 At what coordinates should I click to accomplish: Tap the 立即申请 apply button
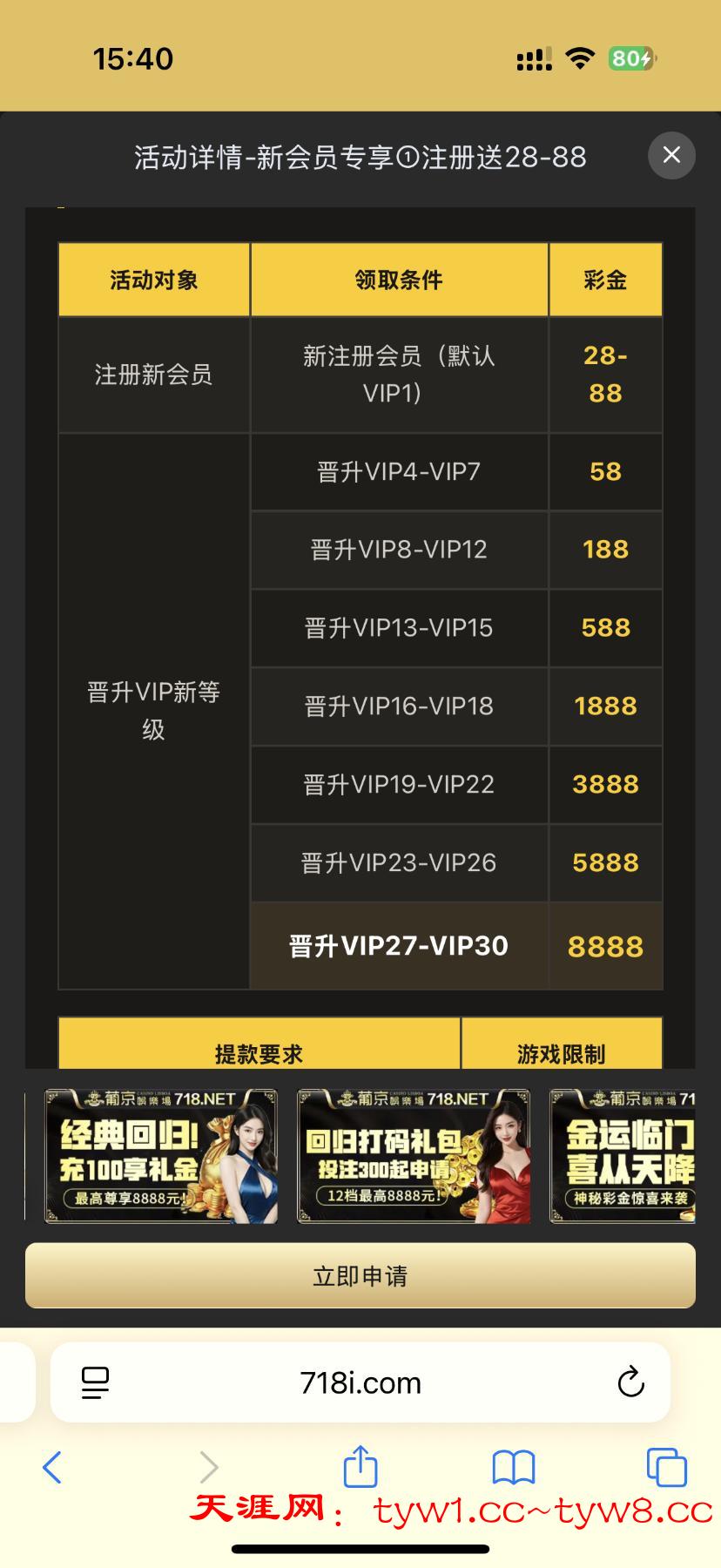click(x=360, y=1276)
